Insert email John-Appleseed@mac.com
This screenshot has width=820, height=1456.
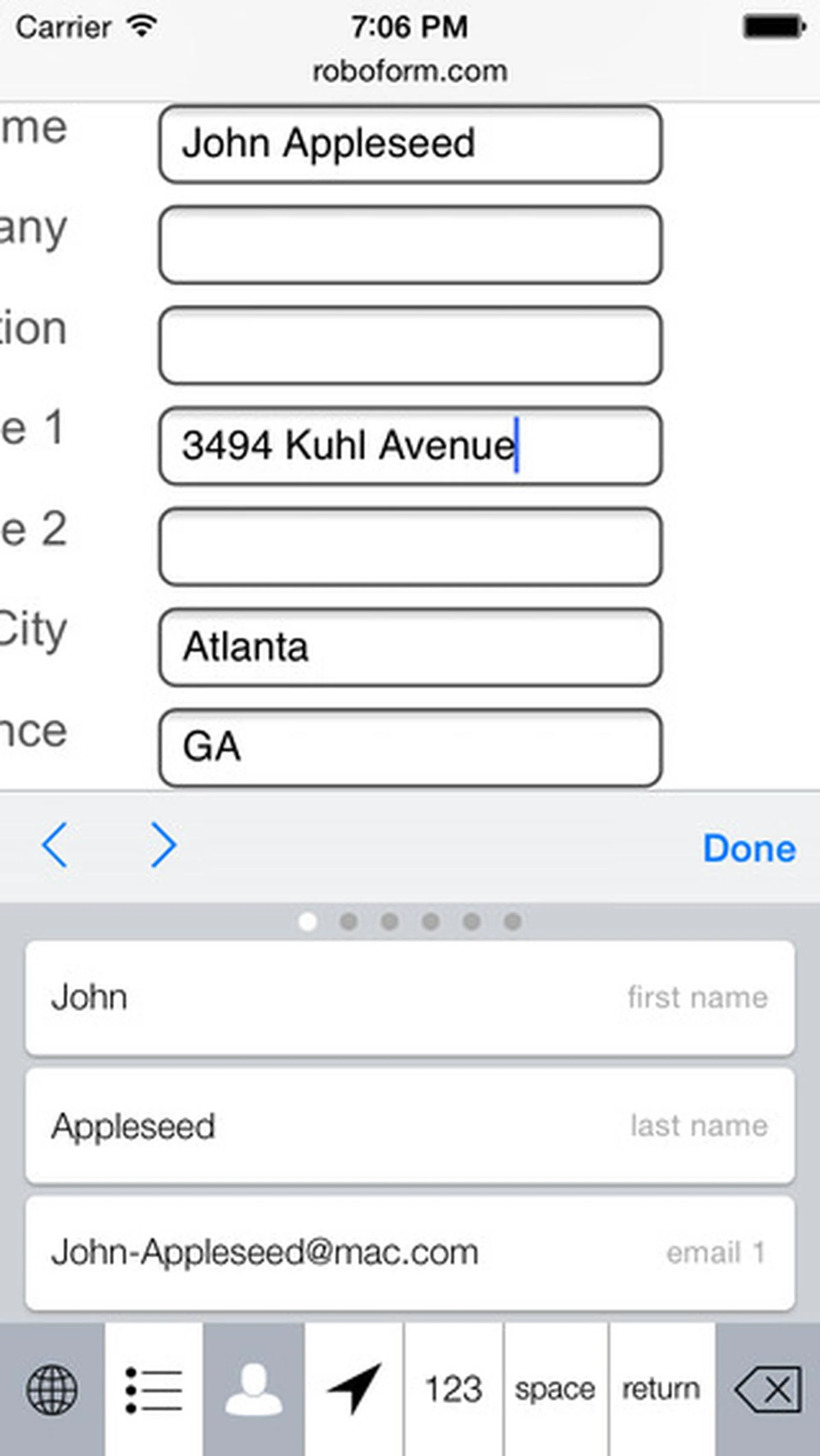click(410, 1252)
